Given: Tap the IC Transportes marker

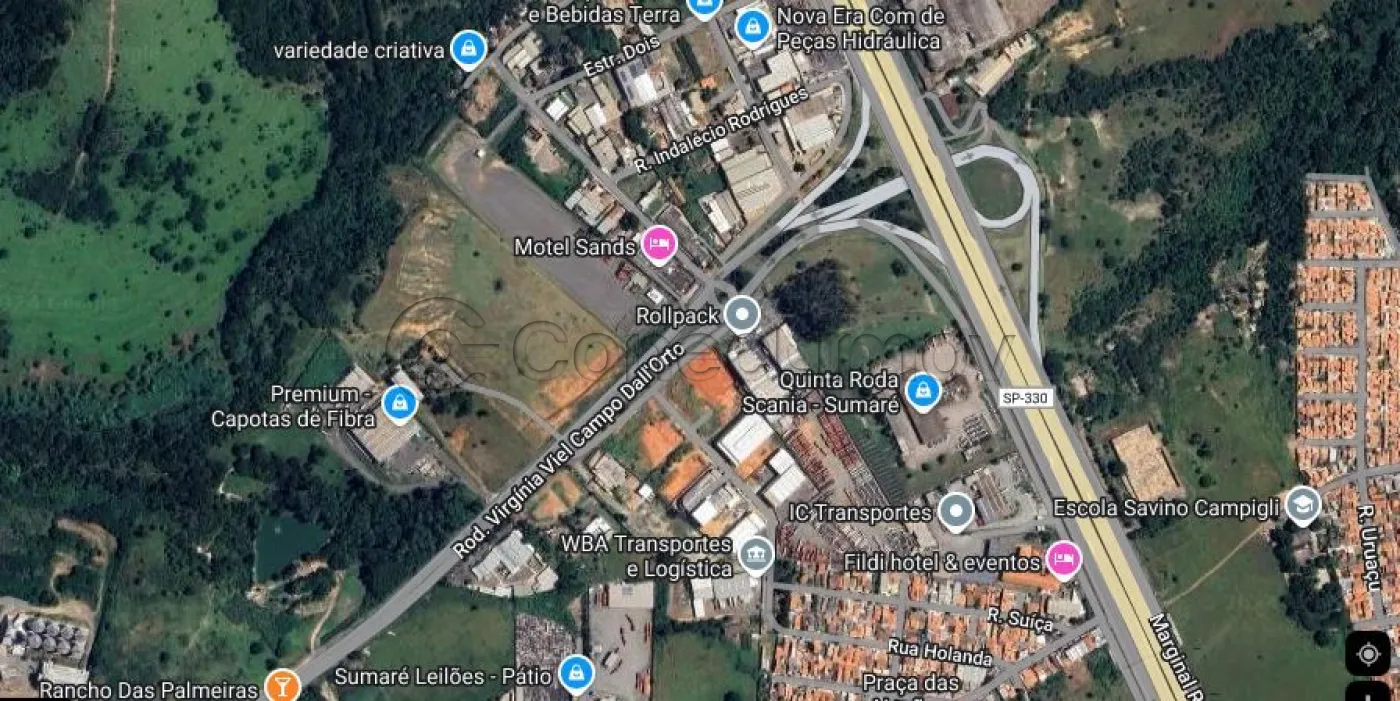Looking at the screenshot, I should tap(956, 512).
